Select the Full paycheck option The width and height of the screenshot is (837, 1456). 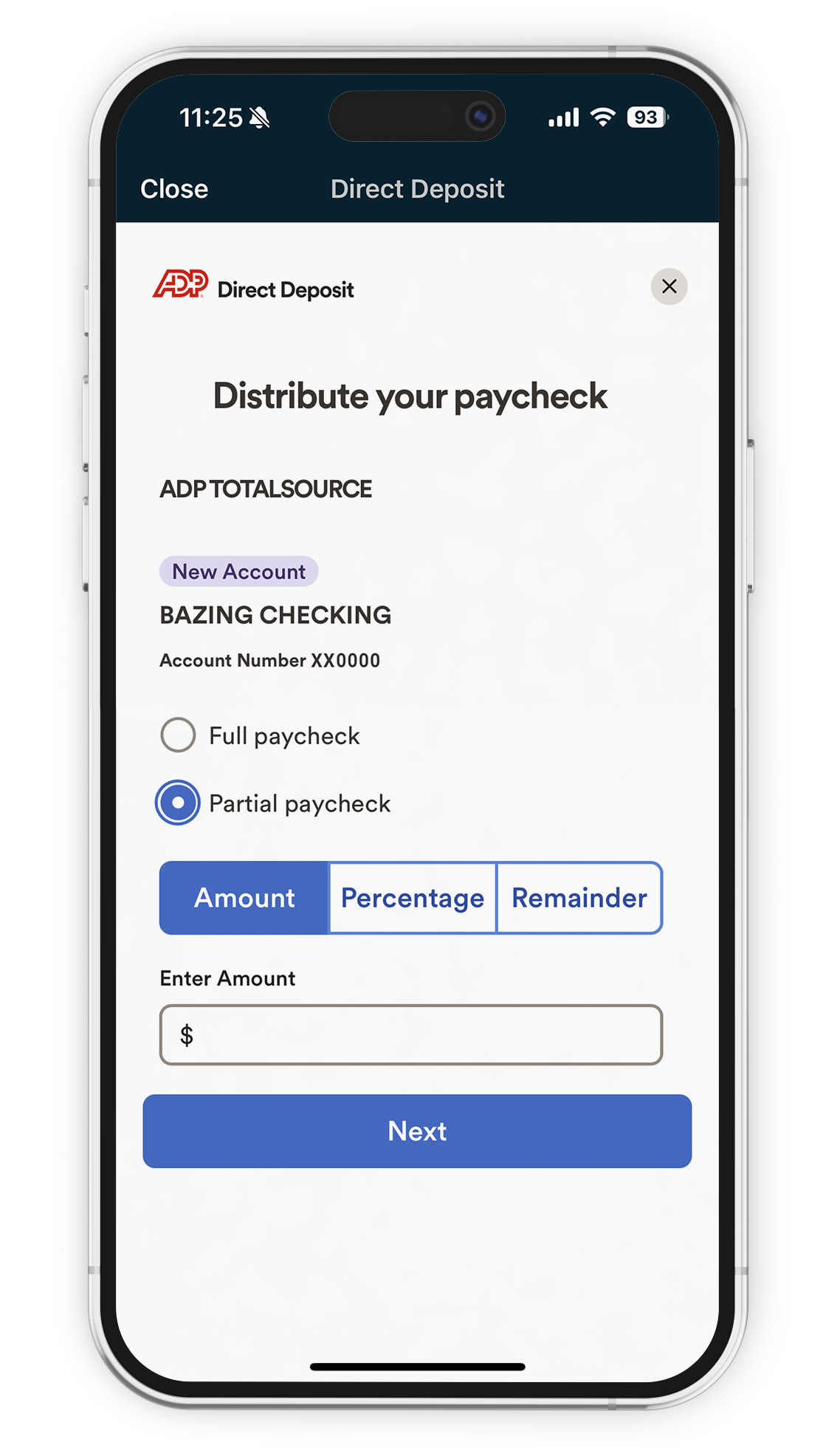point(178,735)
